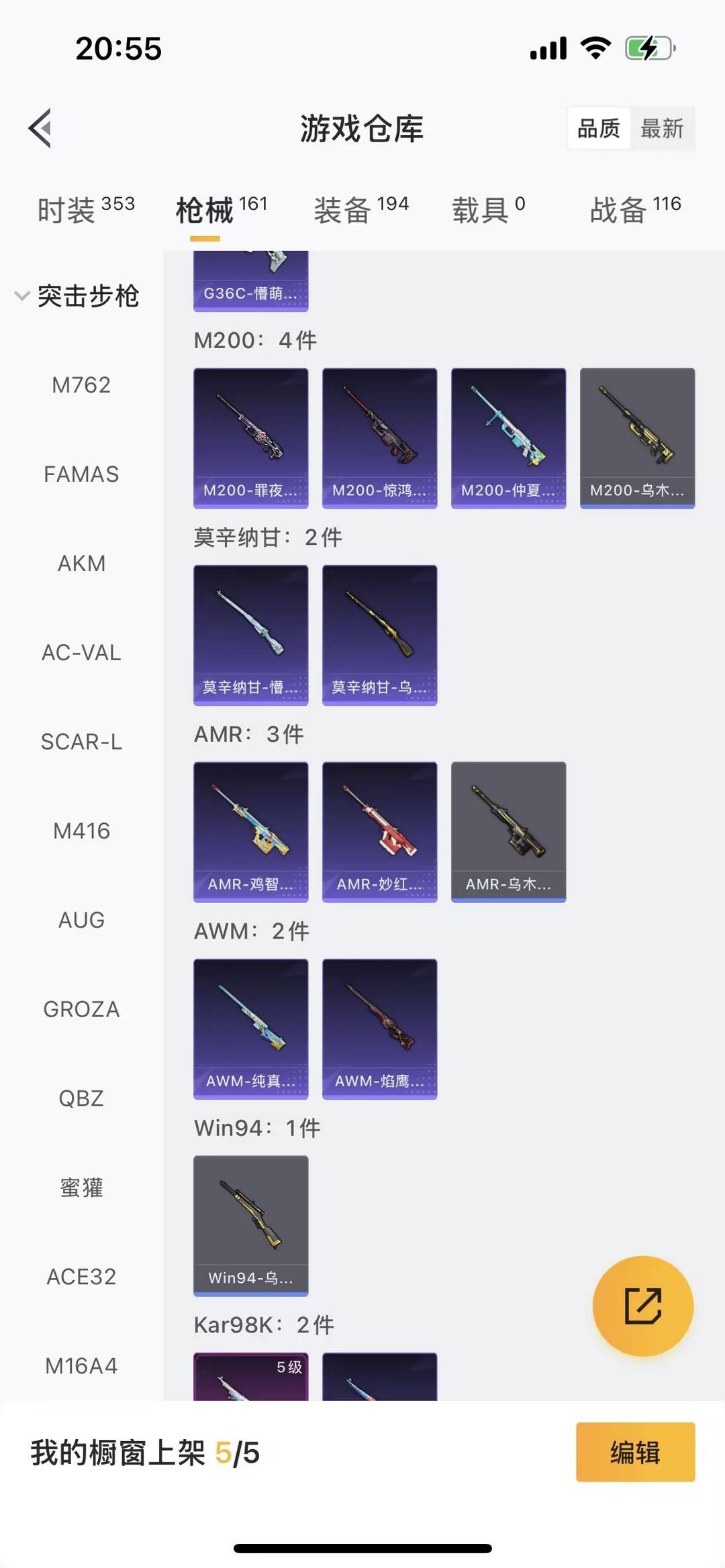Select the M200-乌木 sniper rifle card
The width and height of the screenshot is (725, 1568).
click(x=636, y=436)
